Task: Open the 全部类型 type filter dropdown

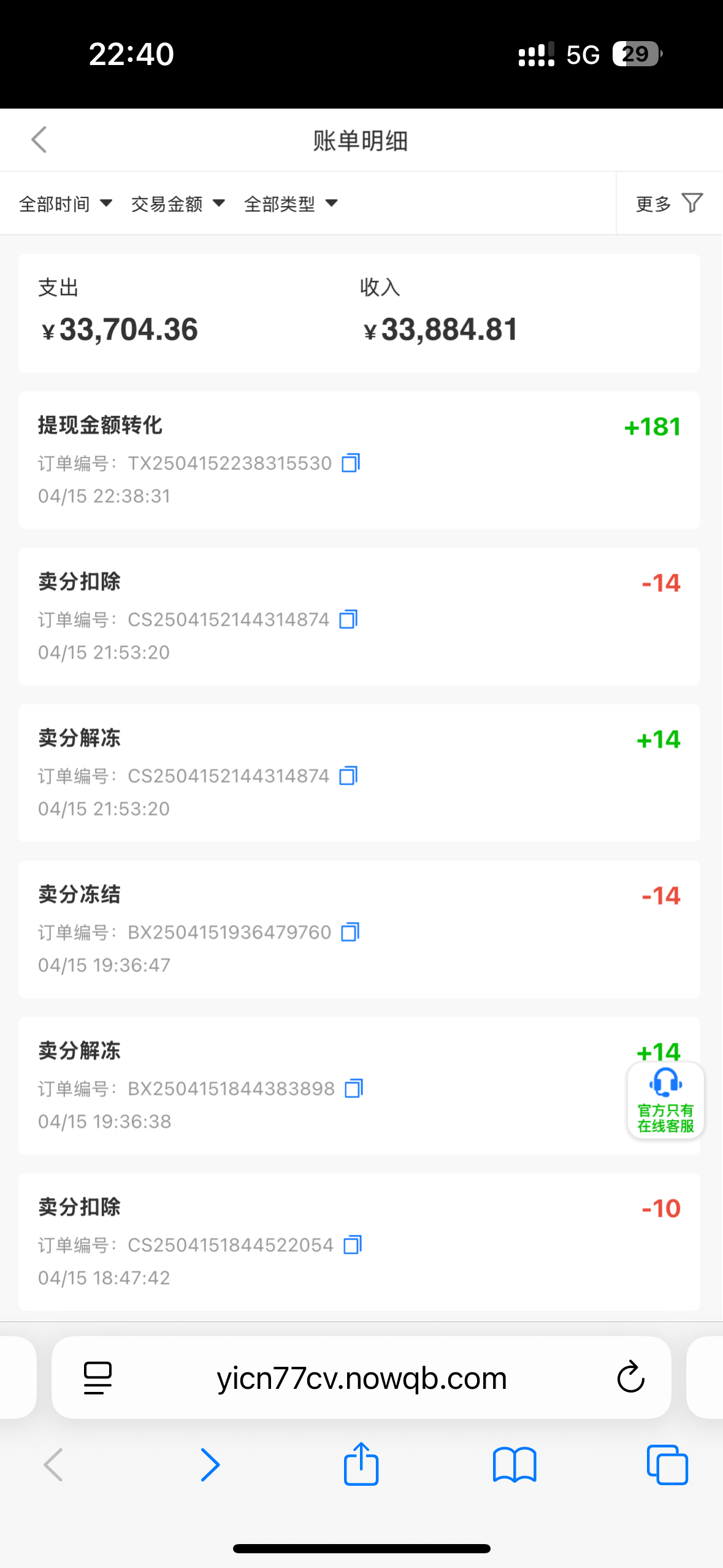Action: click(291, 204)
